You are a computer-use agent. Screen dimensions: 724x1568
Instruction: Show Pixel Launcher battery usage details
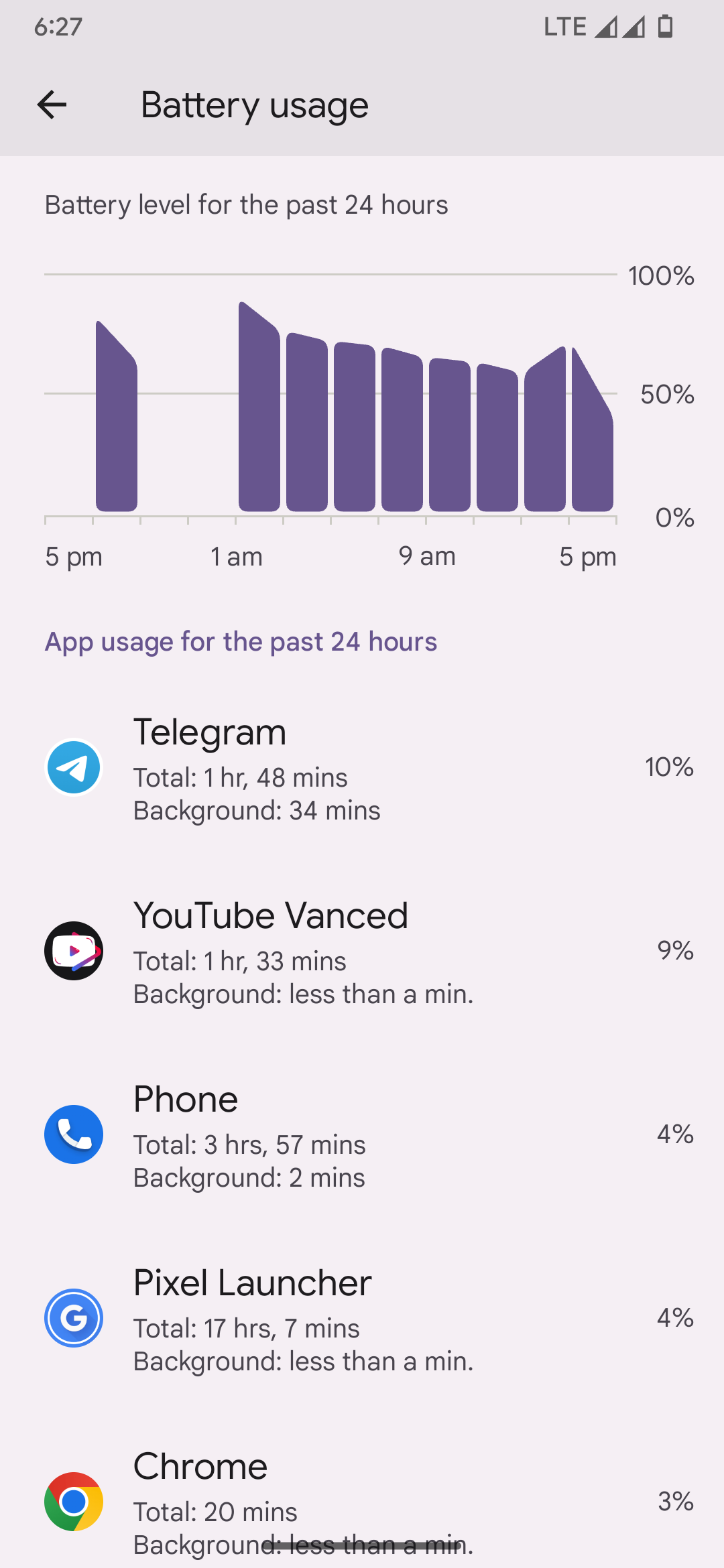click(x=362, y=1318)
